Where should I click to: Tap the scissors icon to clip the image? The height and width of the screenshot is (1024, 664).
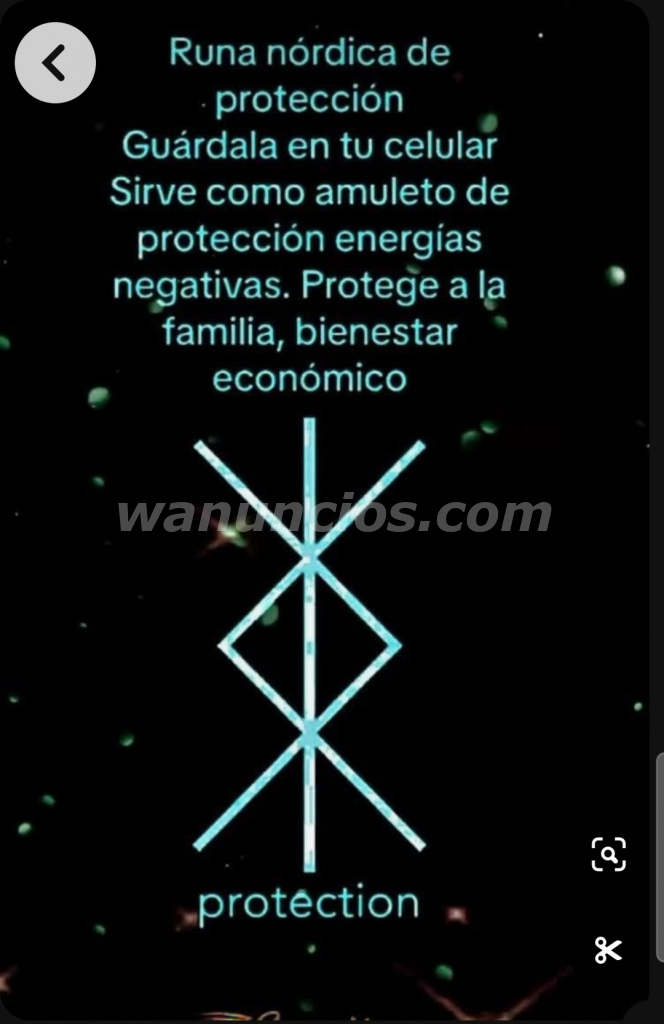(x=608, y=950)
